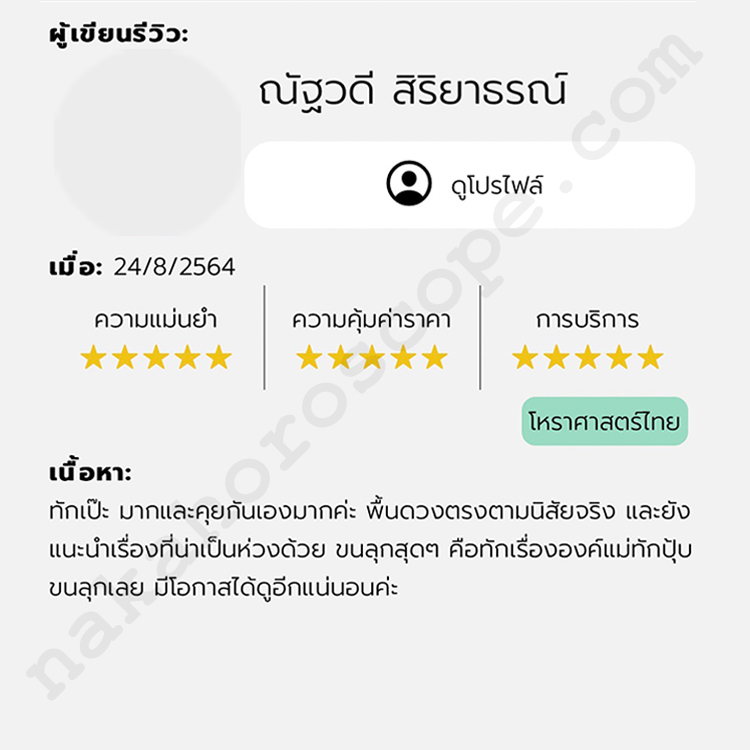The height and width of the screenshot is (750, 750).
Task: Select the โหราศาสตร์ไทย category chip
Action: tap(605, 422)
